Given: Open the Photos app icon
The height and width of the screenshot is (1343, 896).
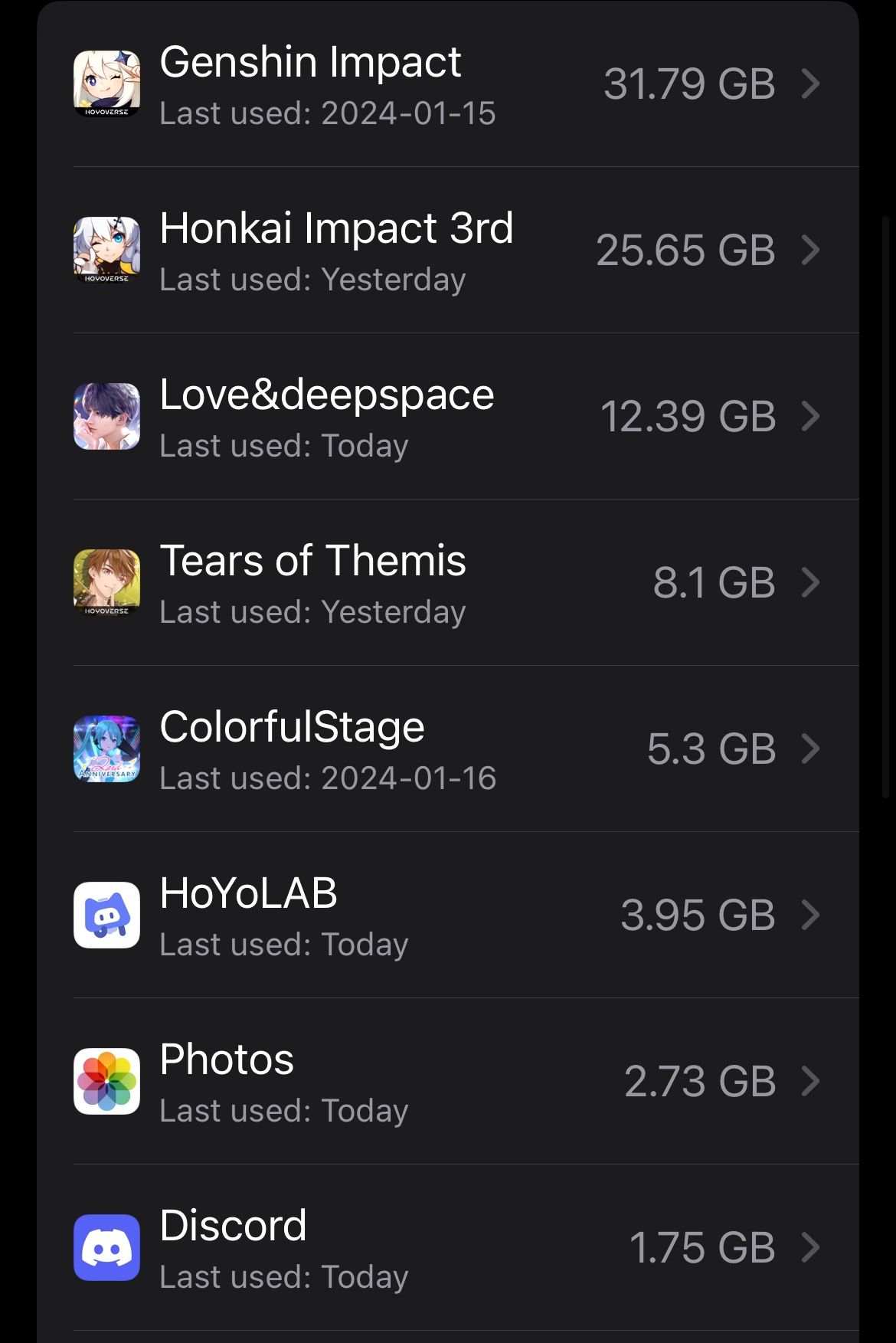Looking at the screenshot, I should [106, 1081].
